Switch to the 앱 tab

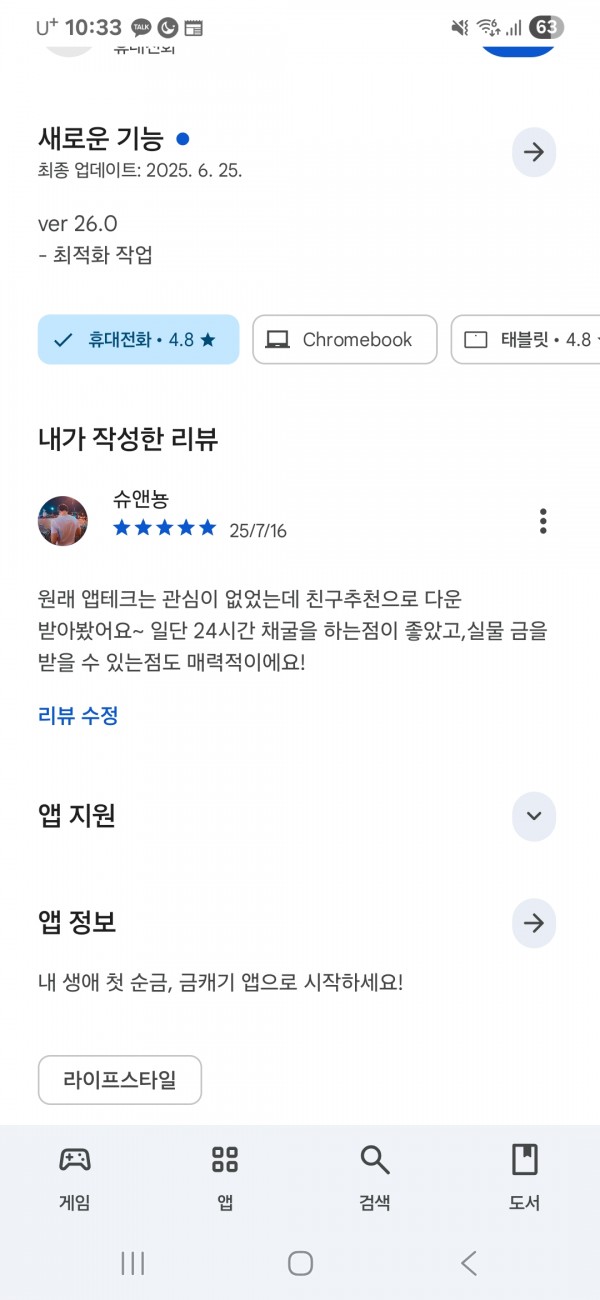[225, 1178]
